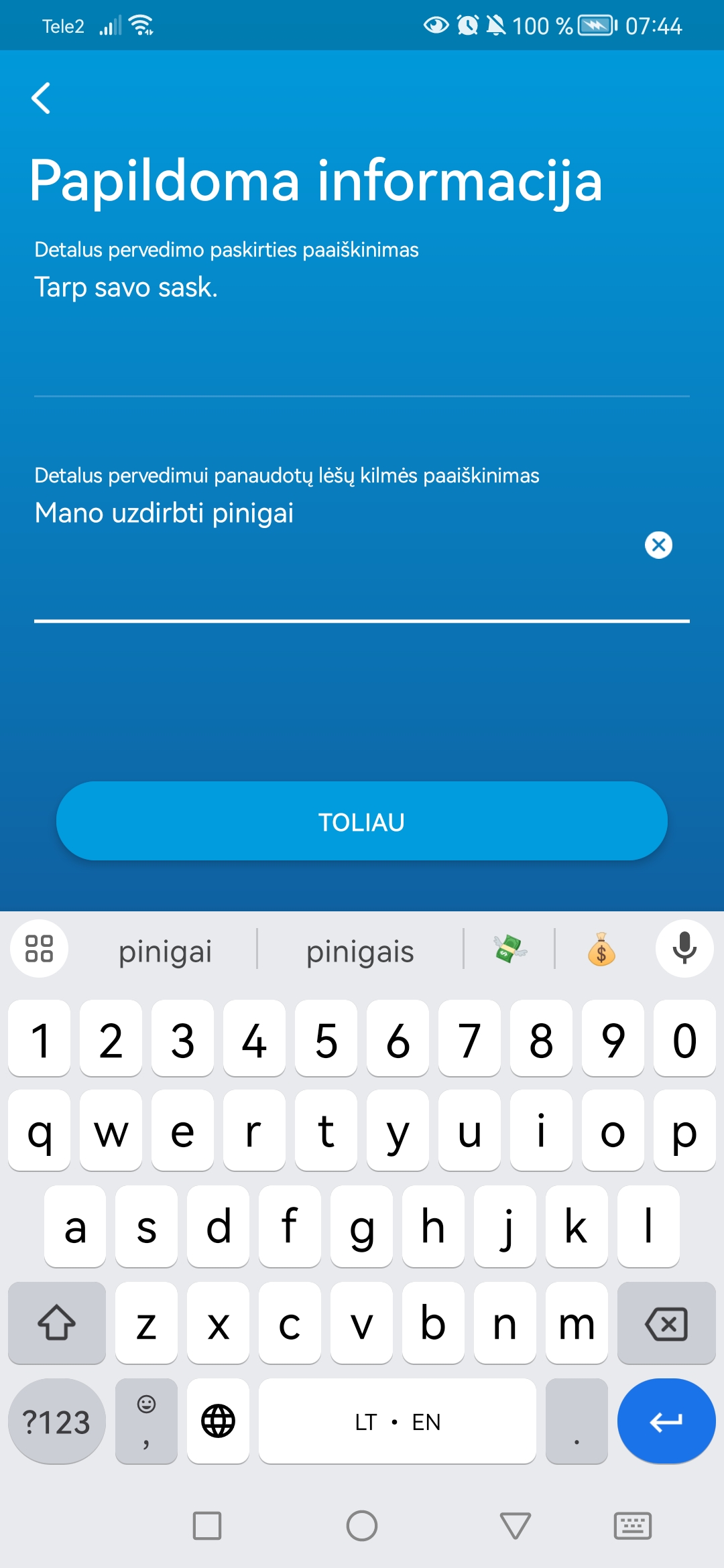
Task: Tap the blue enter key
Action: (x=666, y=1422)
